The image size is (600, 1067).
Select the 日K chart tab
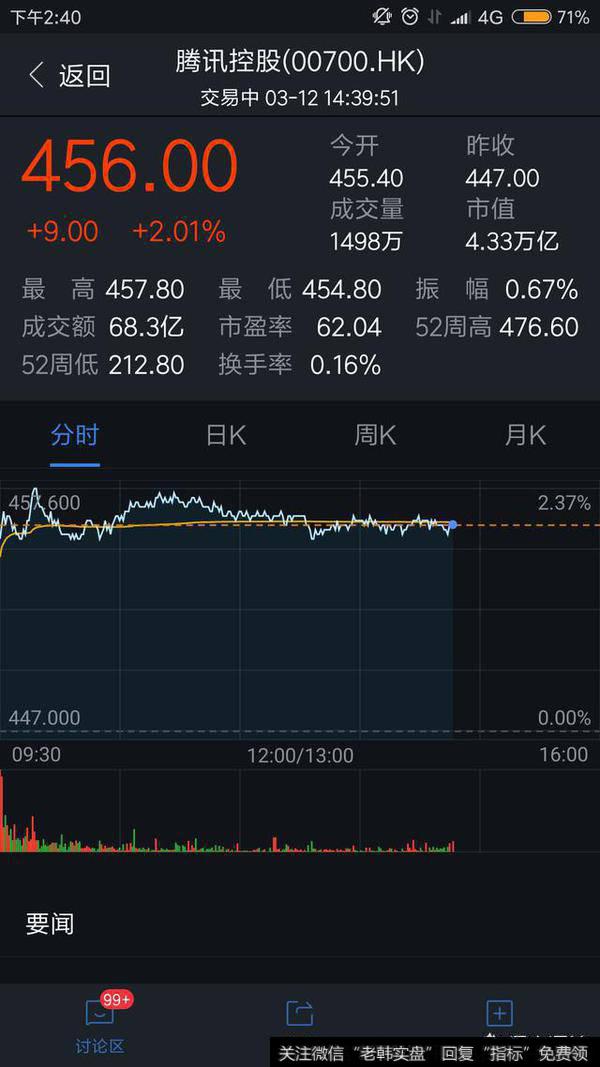pos(225,436)
